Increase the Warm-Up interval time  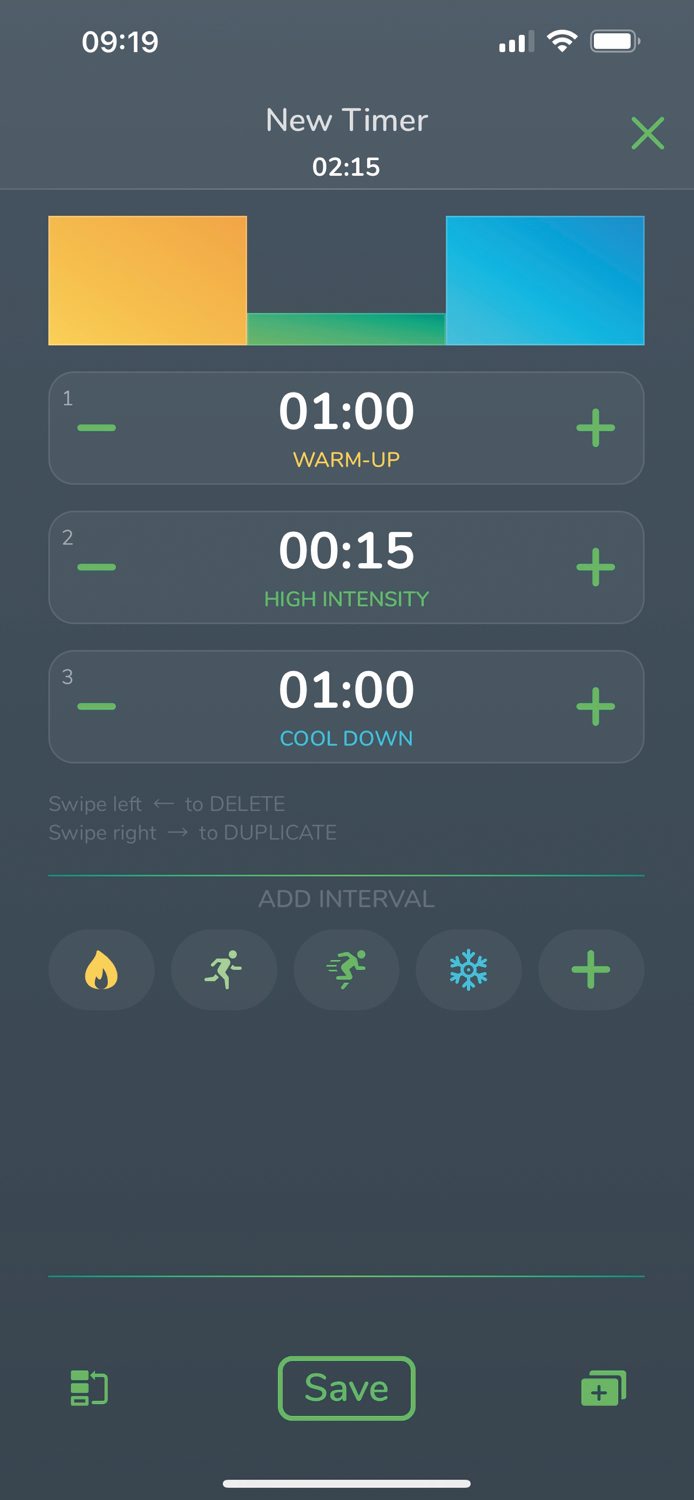(595, 428)
